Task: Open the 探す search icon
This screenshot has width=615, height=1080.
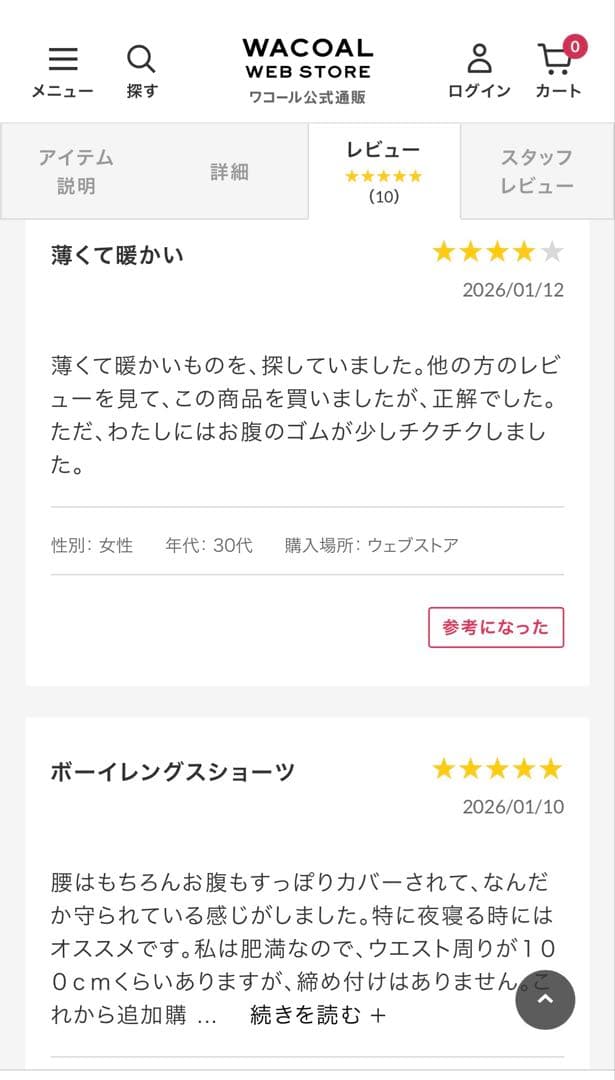Action: click(x=142, y=72)
